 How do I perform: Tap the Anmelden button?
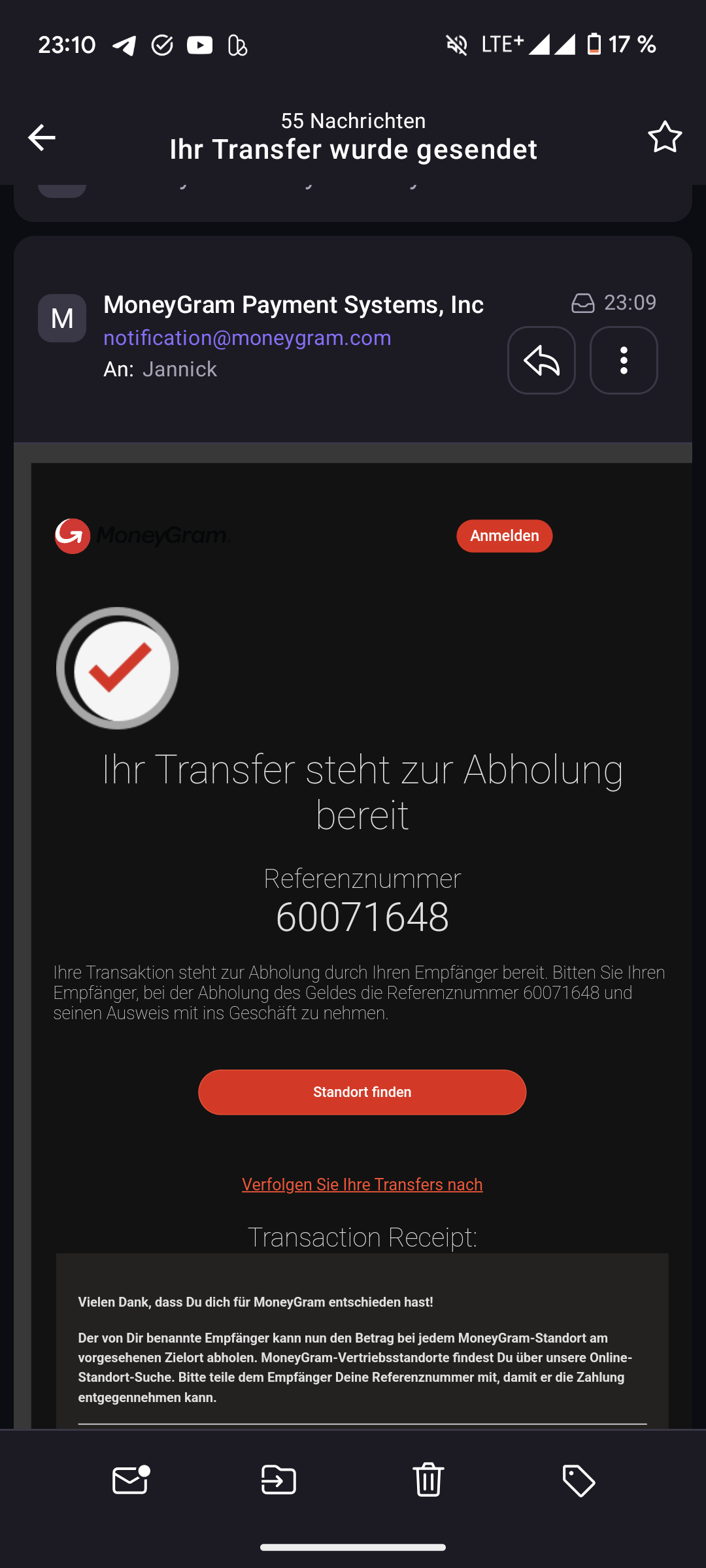coord(504,536)
